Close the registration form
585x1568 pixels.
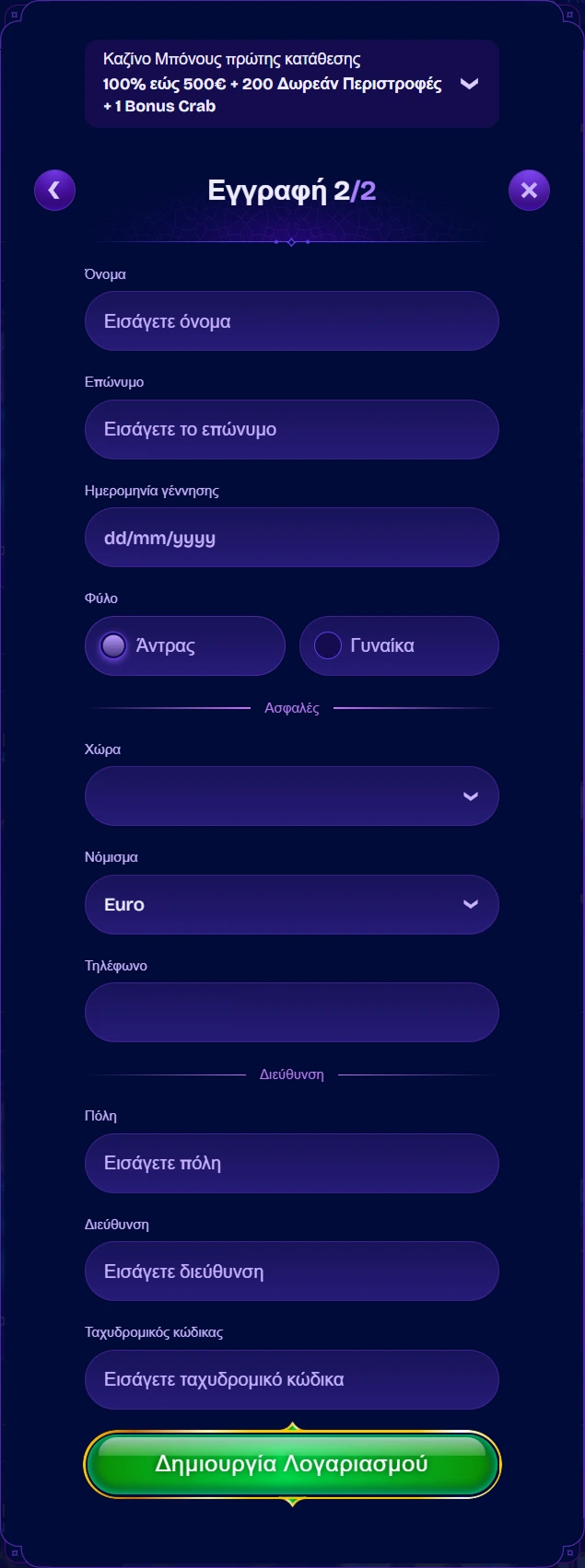(529, 191)
